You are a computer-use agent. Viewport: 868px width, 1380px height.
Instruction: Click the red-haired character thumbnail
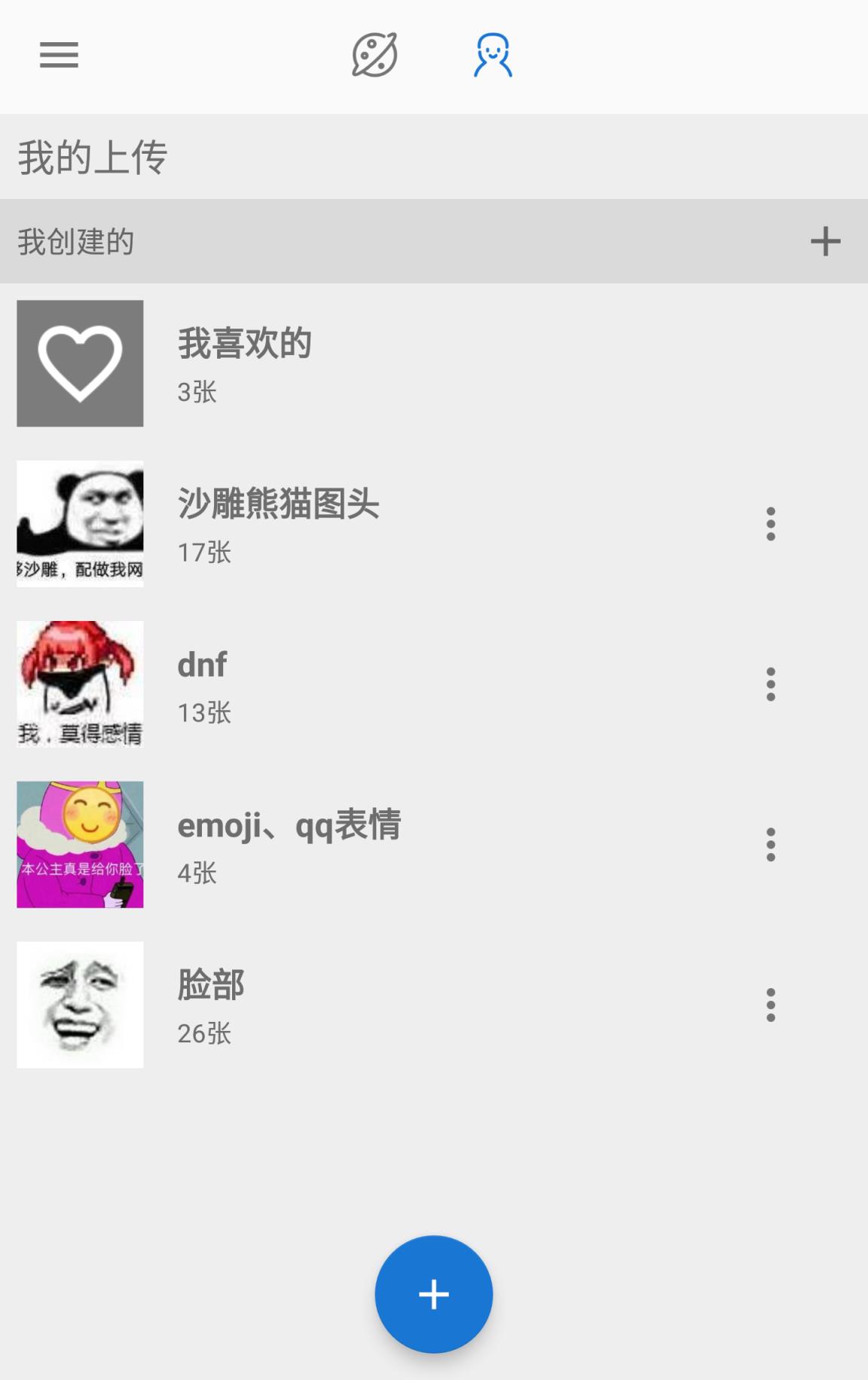point(80,681)
